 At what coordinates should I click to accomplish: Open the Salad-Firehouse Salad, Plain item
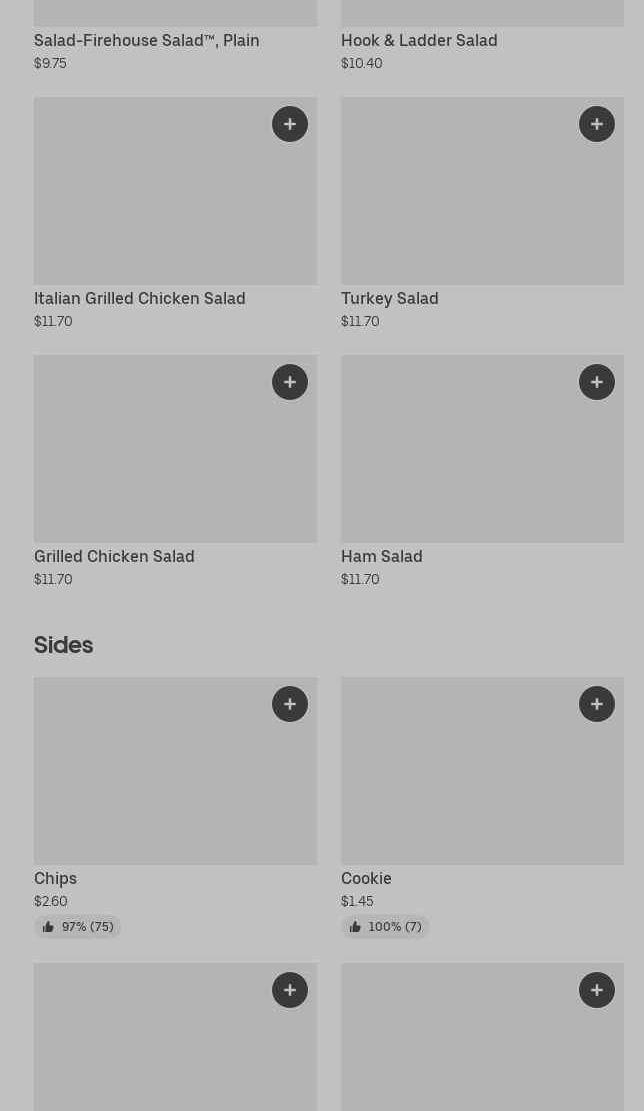point(147,40)
